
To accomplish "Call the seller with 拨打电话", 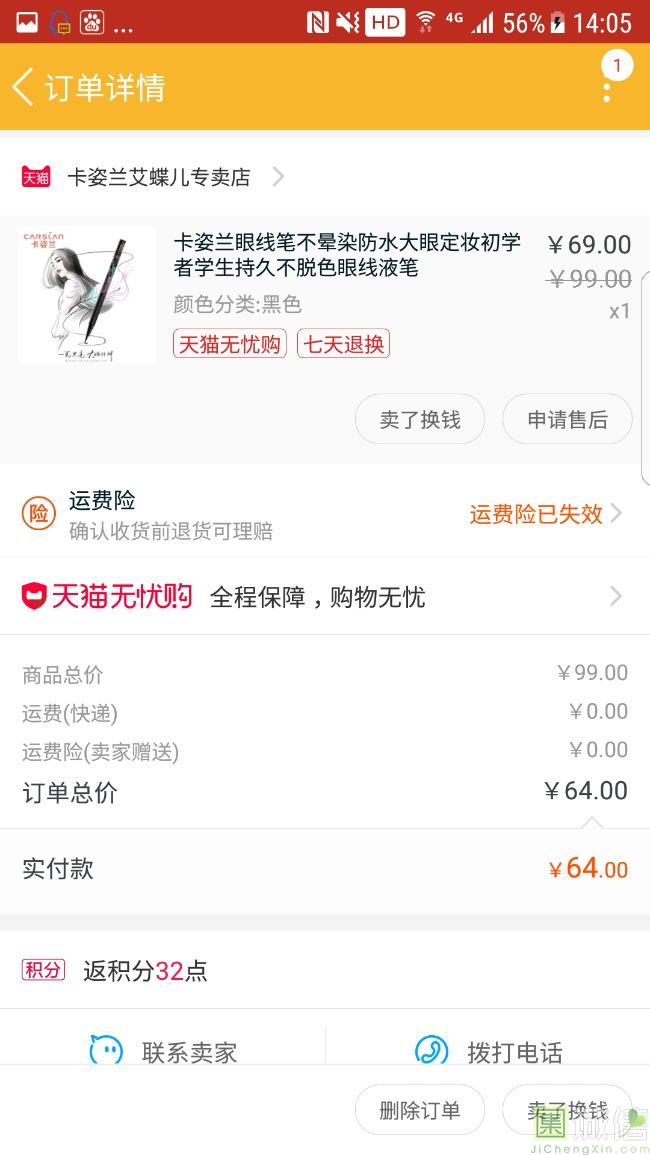I will pos(489,1051).
